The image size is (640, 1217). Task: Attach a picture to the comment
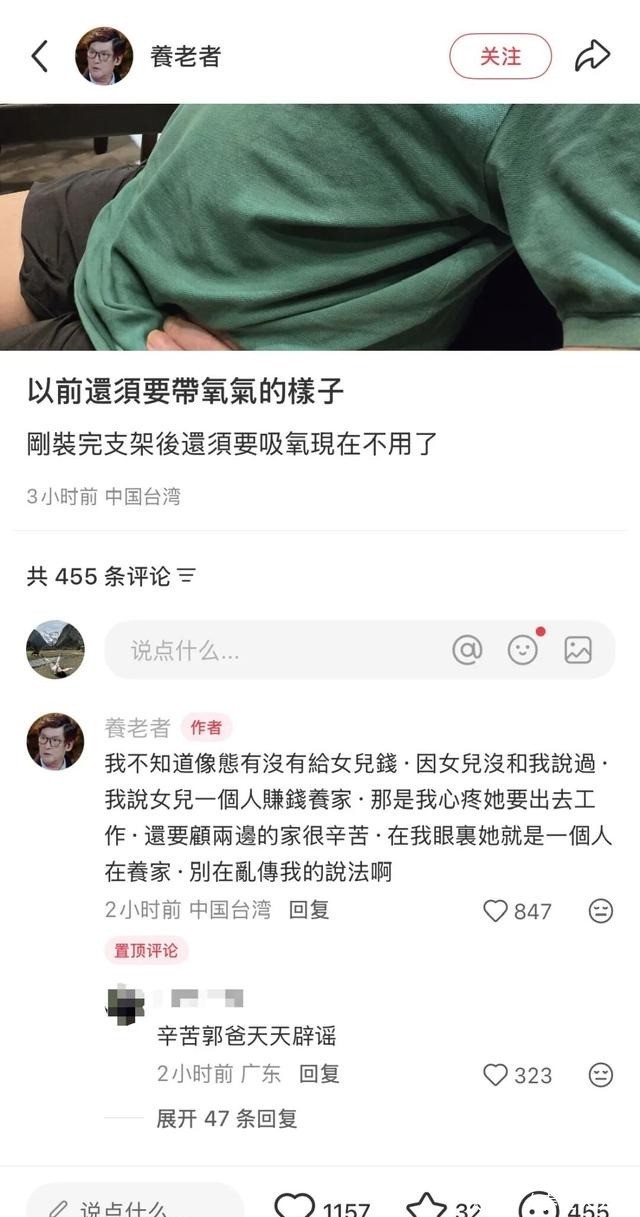point(578,650)
